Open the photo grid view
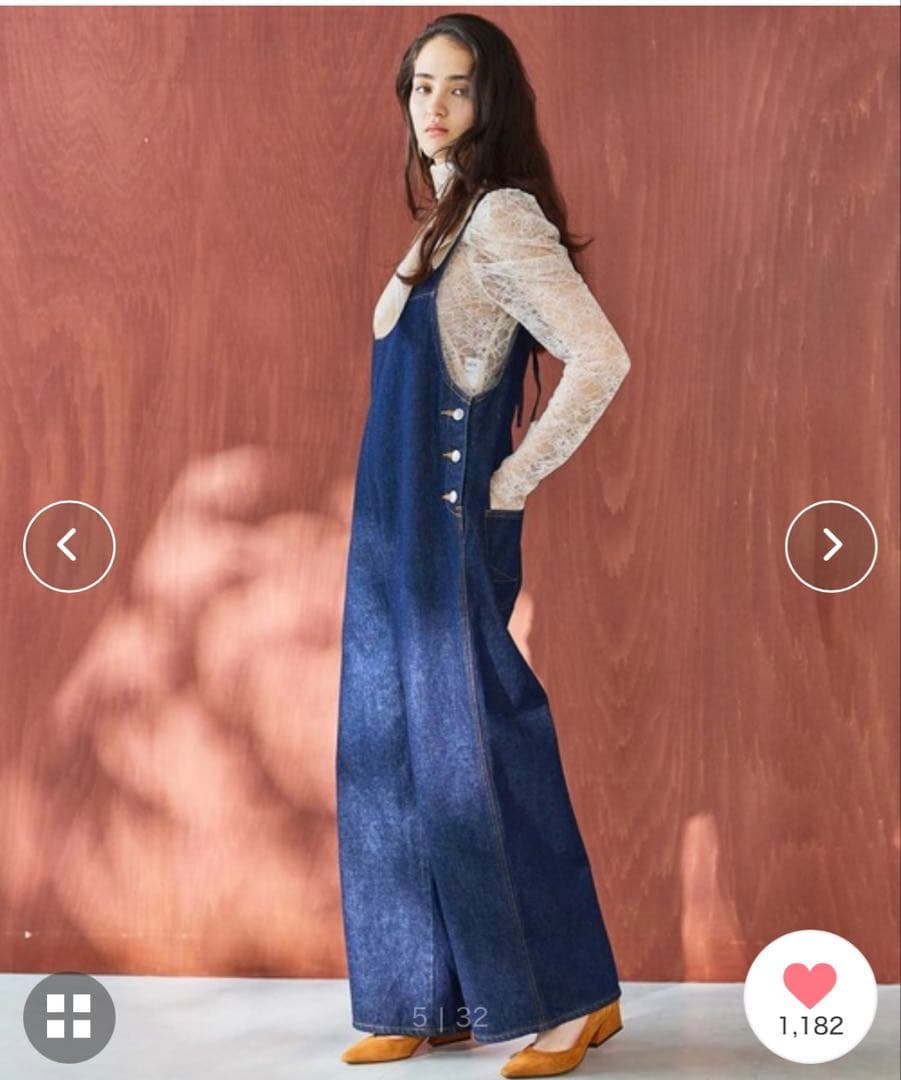901x1080 pixels. (69, 1016)
